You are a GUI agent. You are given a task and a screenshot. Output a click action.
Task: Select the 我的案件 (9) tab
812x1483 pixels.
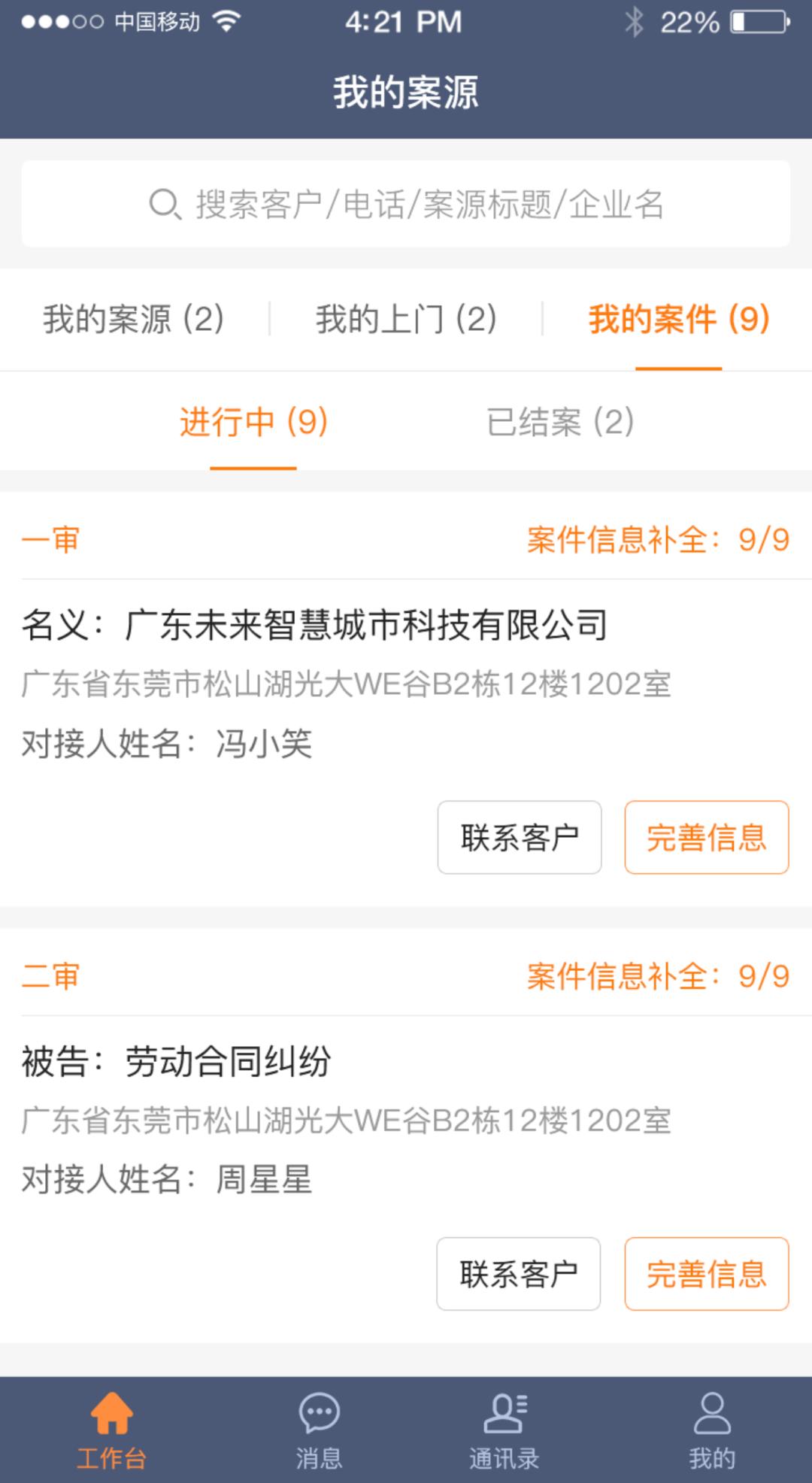[x=678, y=319]
